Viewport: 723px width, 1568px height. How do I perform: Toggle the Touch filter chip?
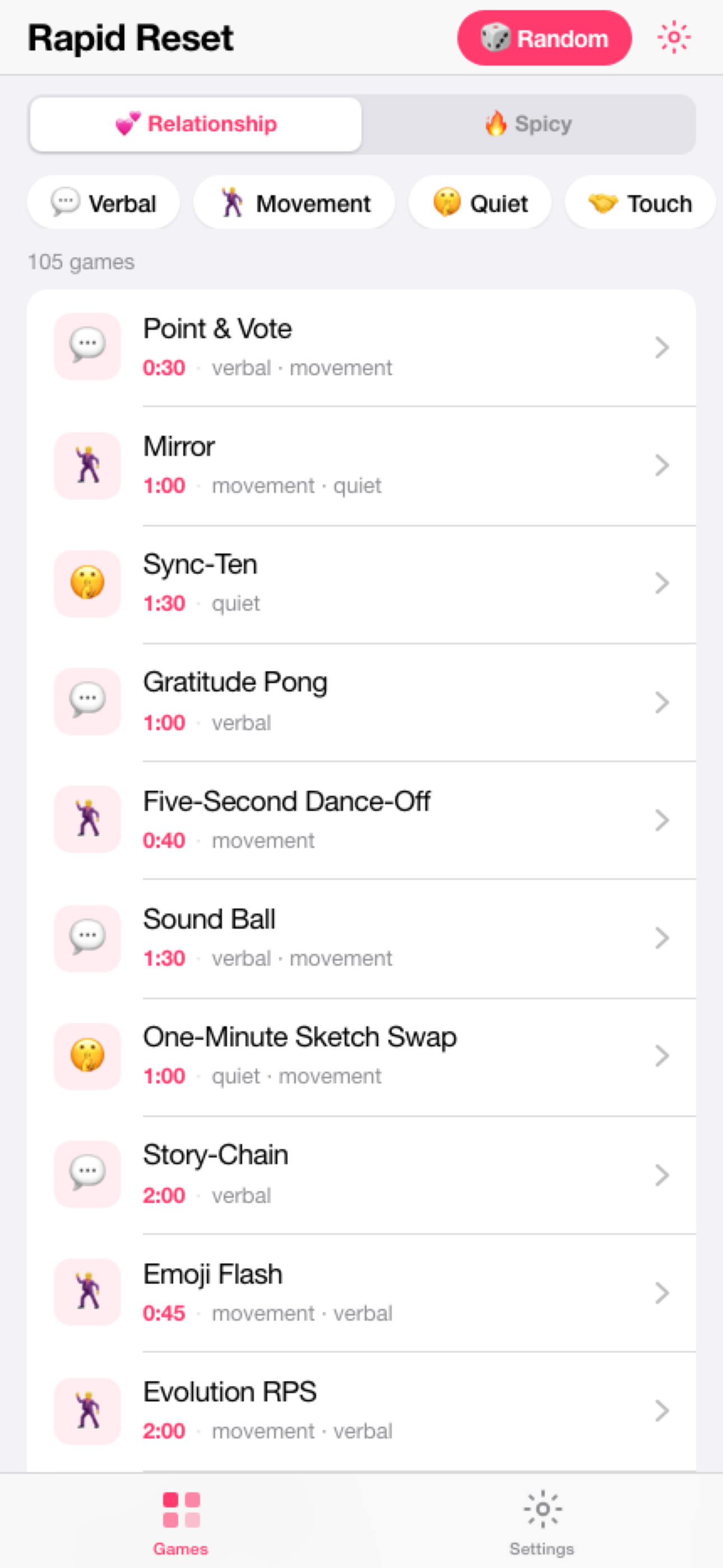(x=640, y=202)
